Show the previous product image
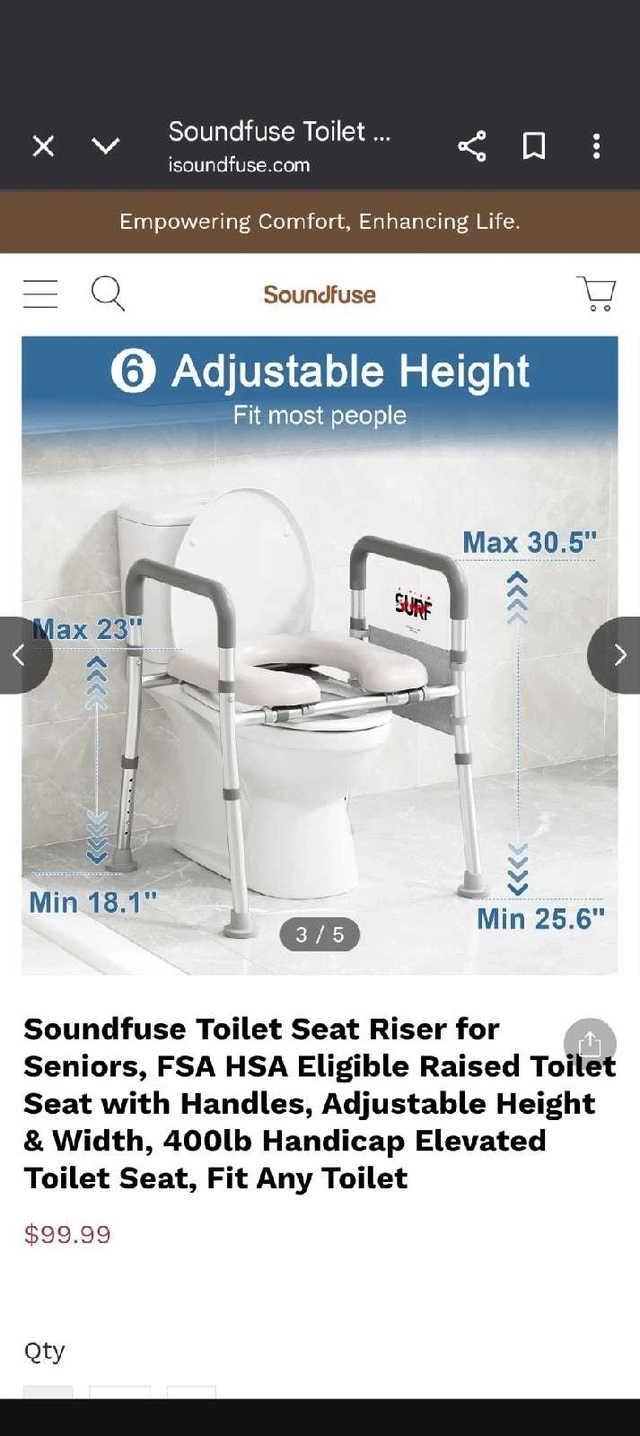This screenshot has height=1436, width=640. pyautogui.click(x=20, y=655)
